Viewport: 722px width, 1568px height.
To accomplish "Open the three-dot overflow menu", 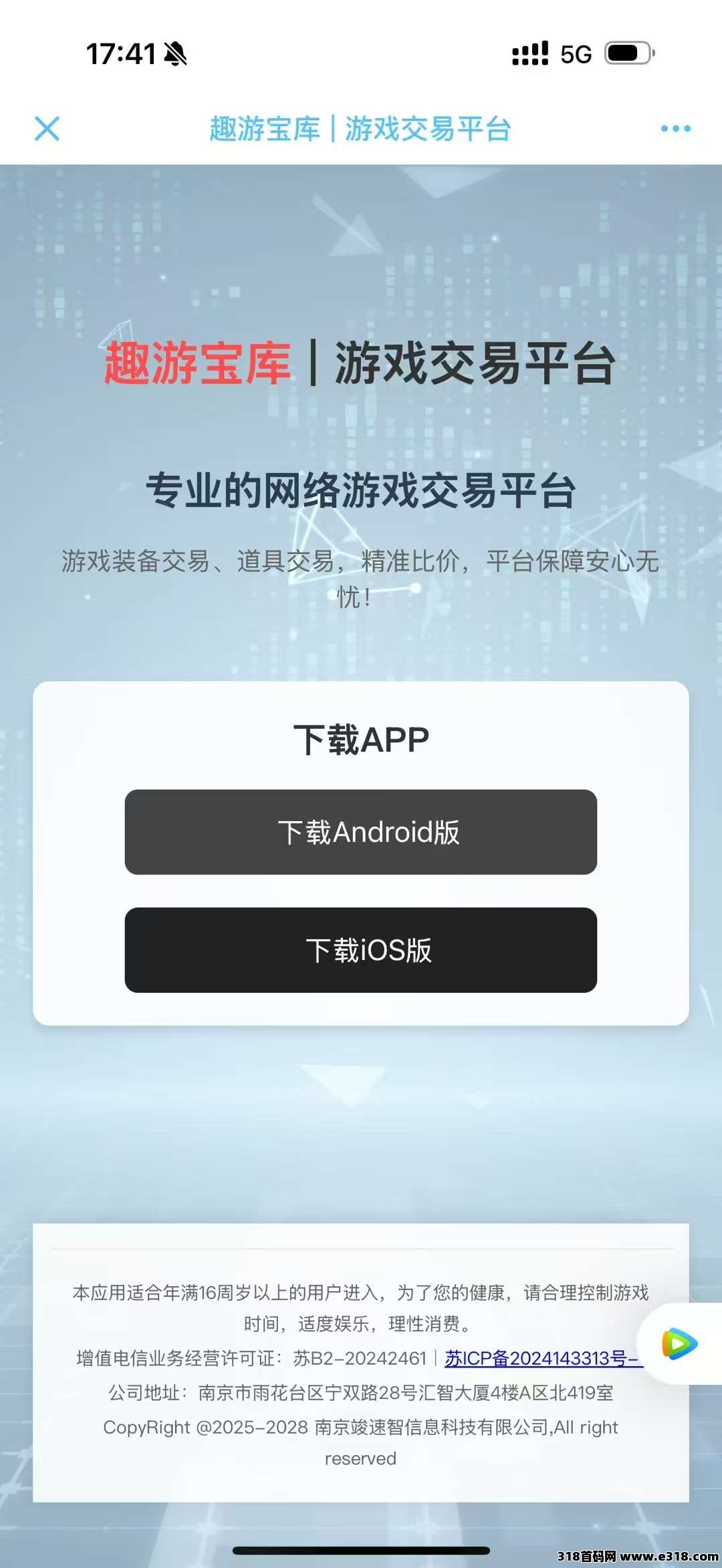I will click(675, 128).
